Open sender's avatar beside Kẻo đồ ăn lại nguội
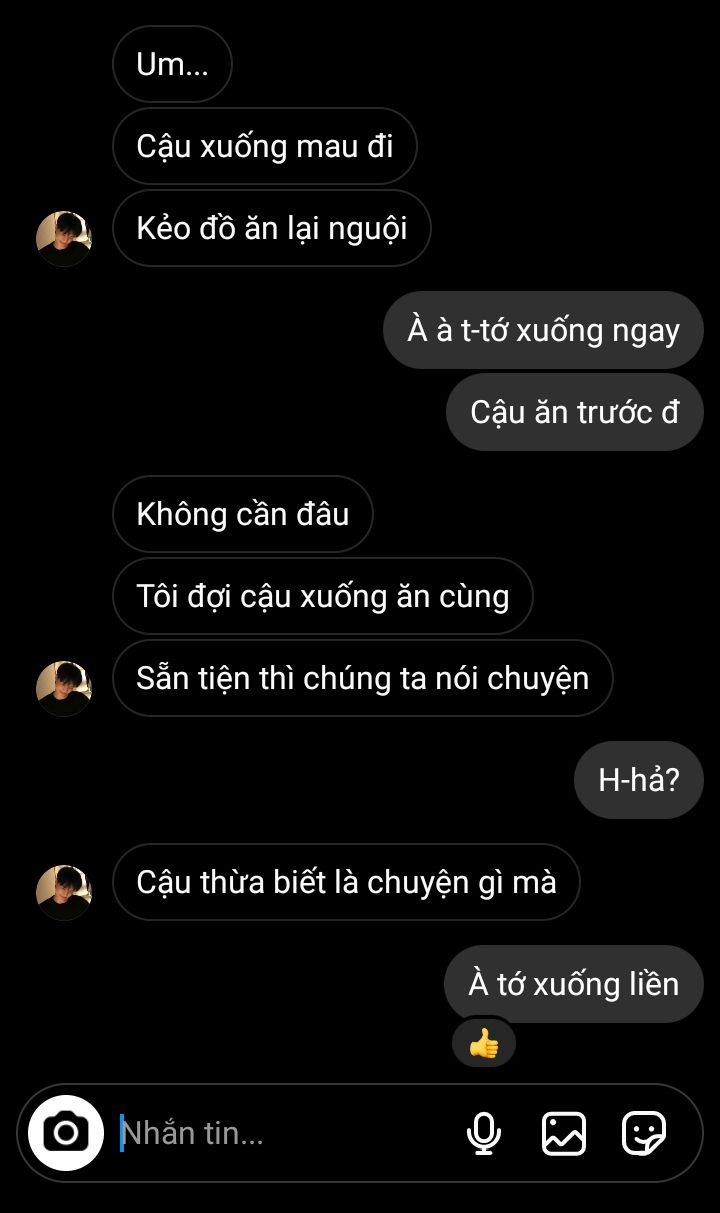 (64, 238)
